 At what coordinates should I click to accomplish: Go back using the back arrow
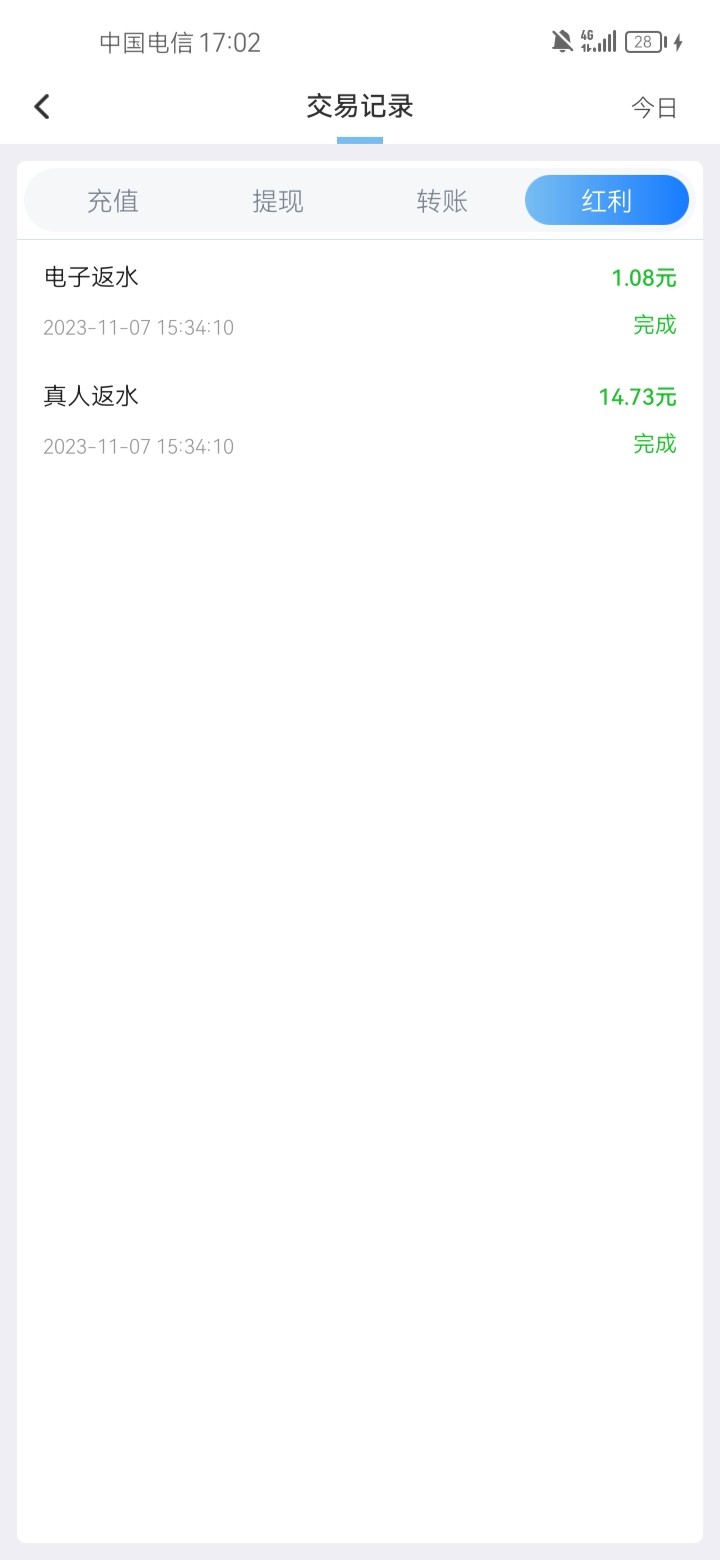[x=42, y=107]
